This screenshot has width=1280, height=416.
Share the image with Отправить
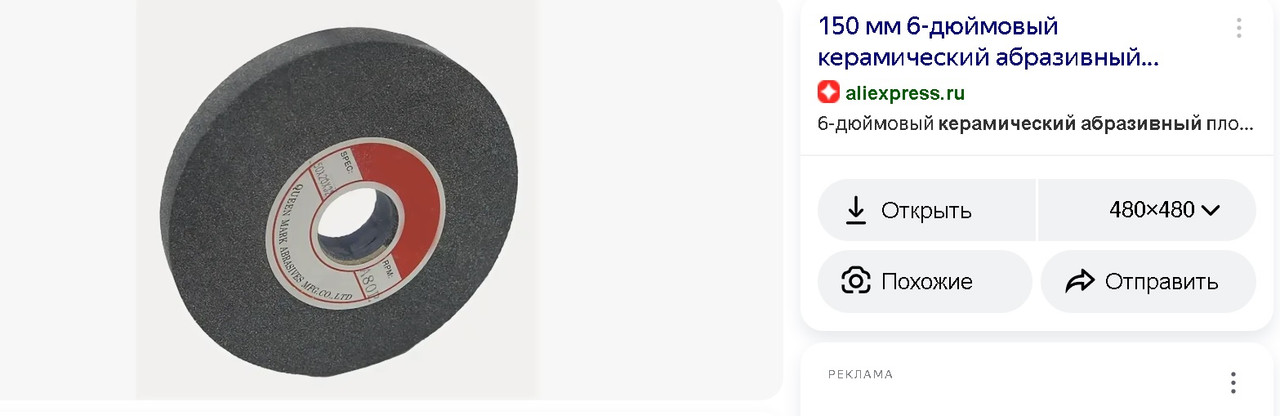point(1147,281)
